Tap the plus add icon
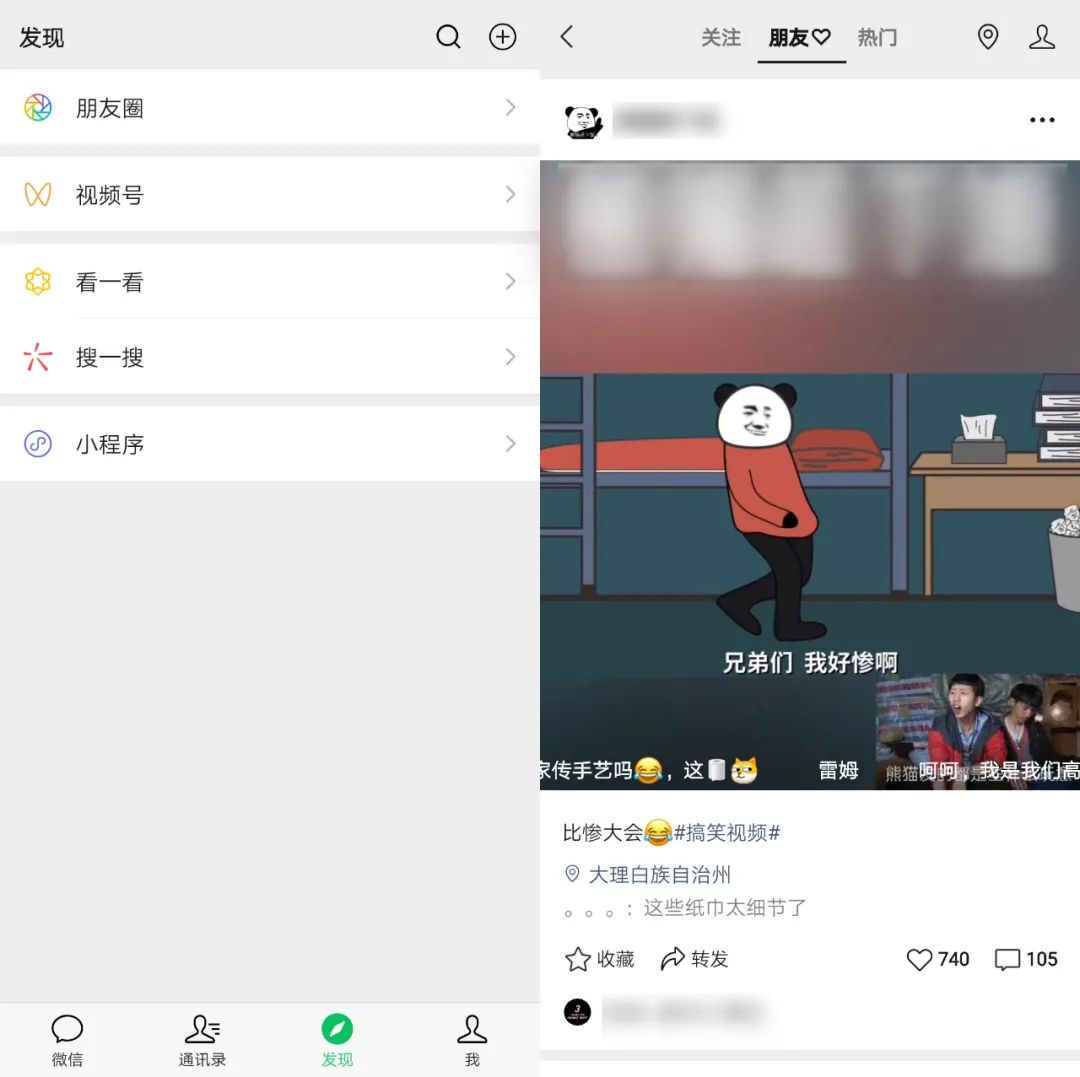This screenshot has width=1080, height=1077. (502, 37)
